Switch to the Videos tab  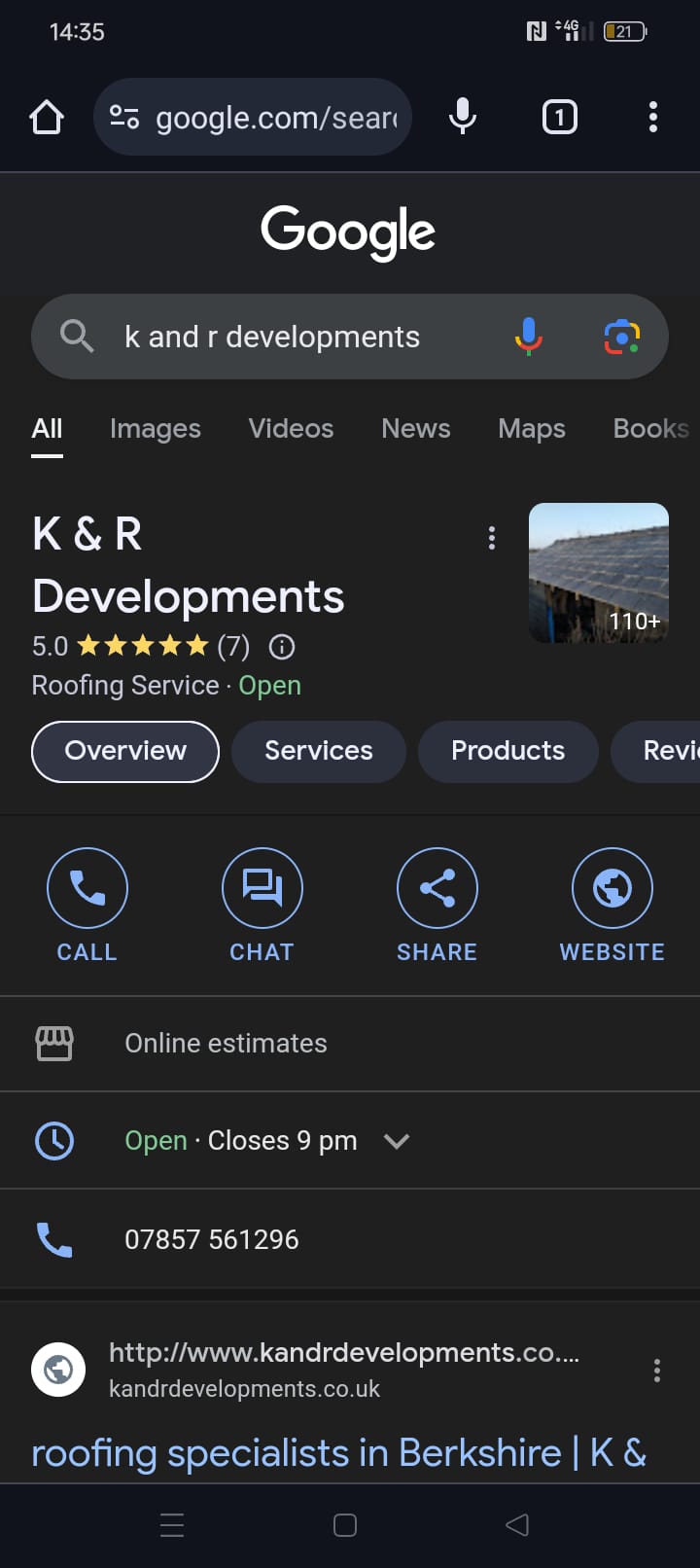[x=291, y=429]
